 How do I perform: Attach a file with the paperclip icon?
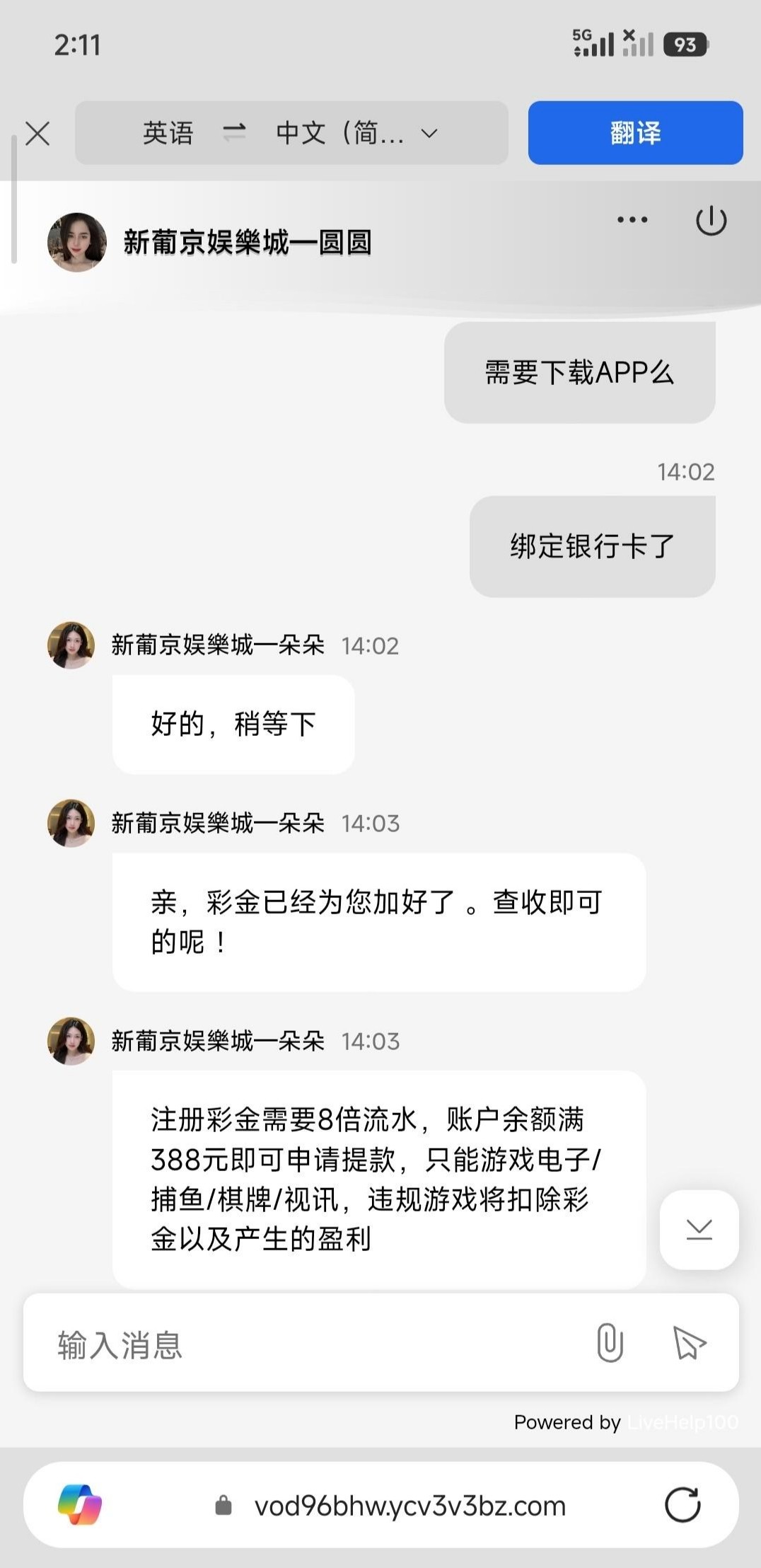tap(610, 1343)
